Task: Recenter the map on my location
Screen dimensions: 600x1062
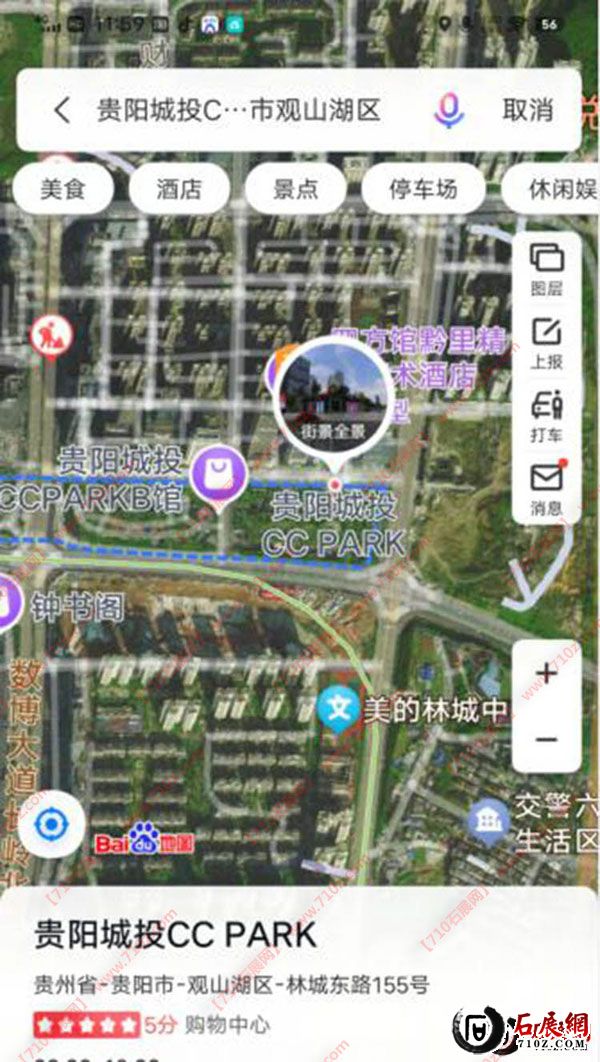Action: click(51, 825)
